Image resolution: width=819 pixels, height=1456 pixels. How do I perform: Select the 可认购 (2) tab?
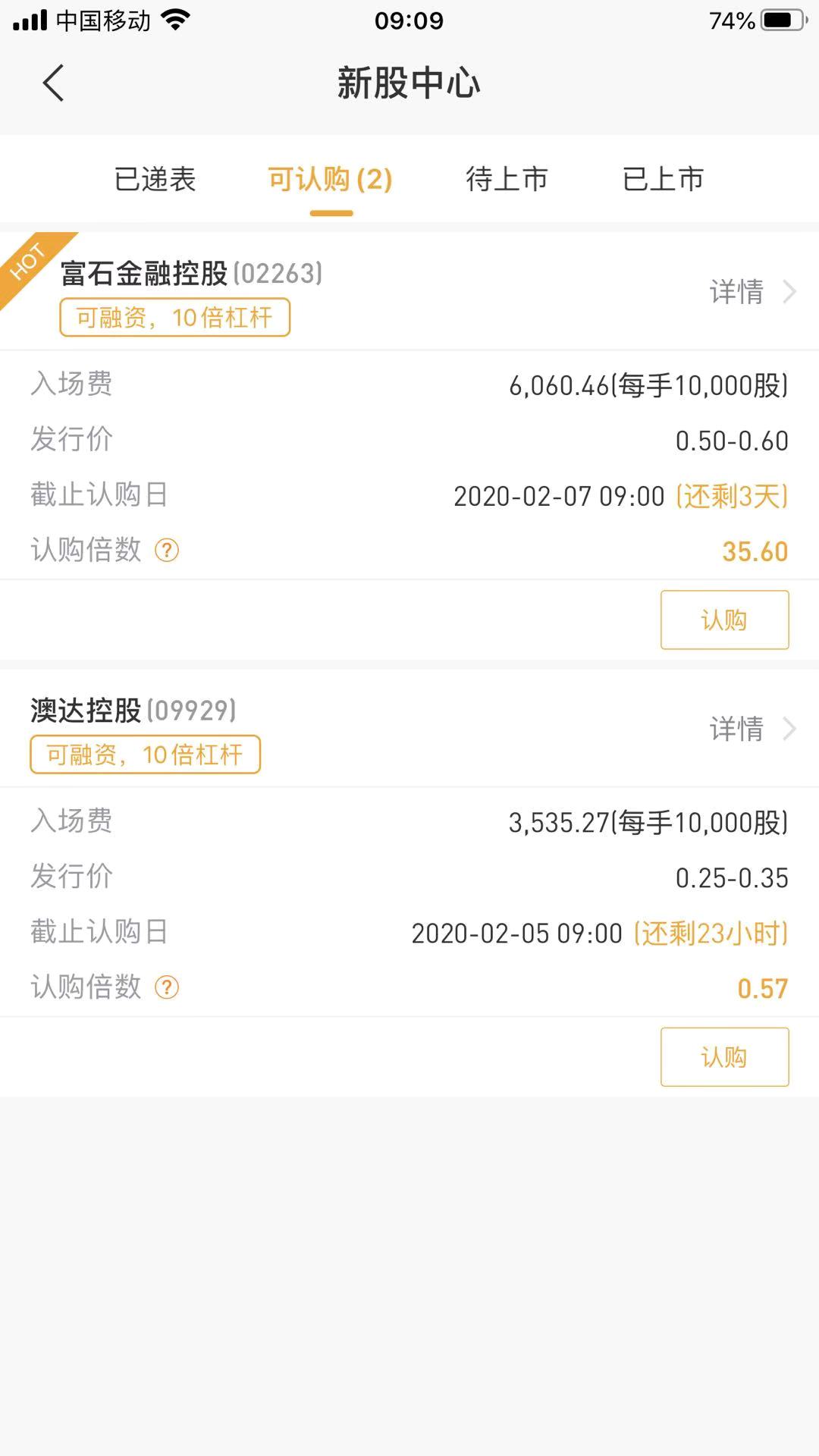[331, 180]
